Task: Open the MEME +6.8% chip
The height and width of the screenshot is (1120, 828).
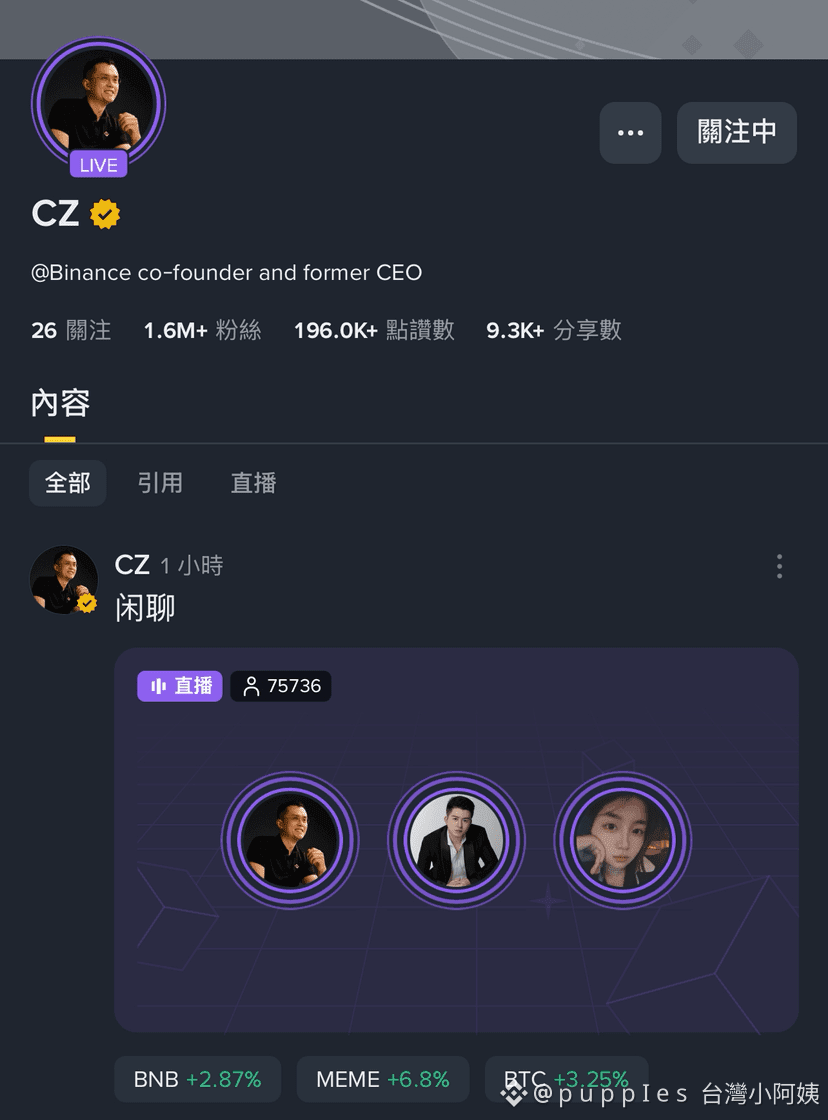Action: click(x=382, y=1079)
